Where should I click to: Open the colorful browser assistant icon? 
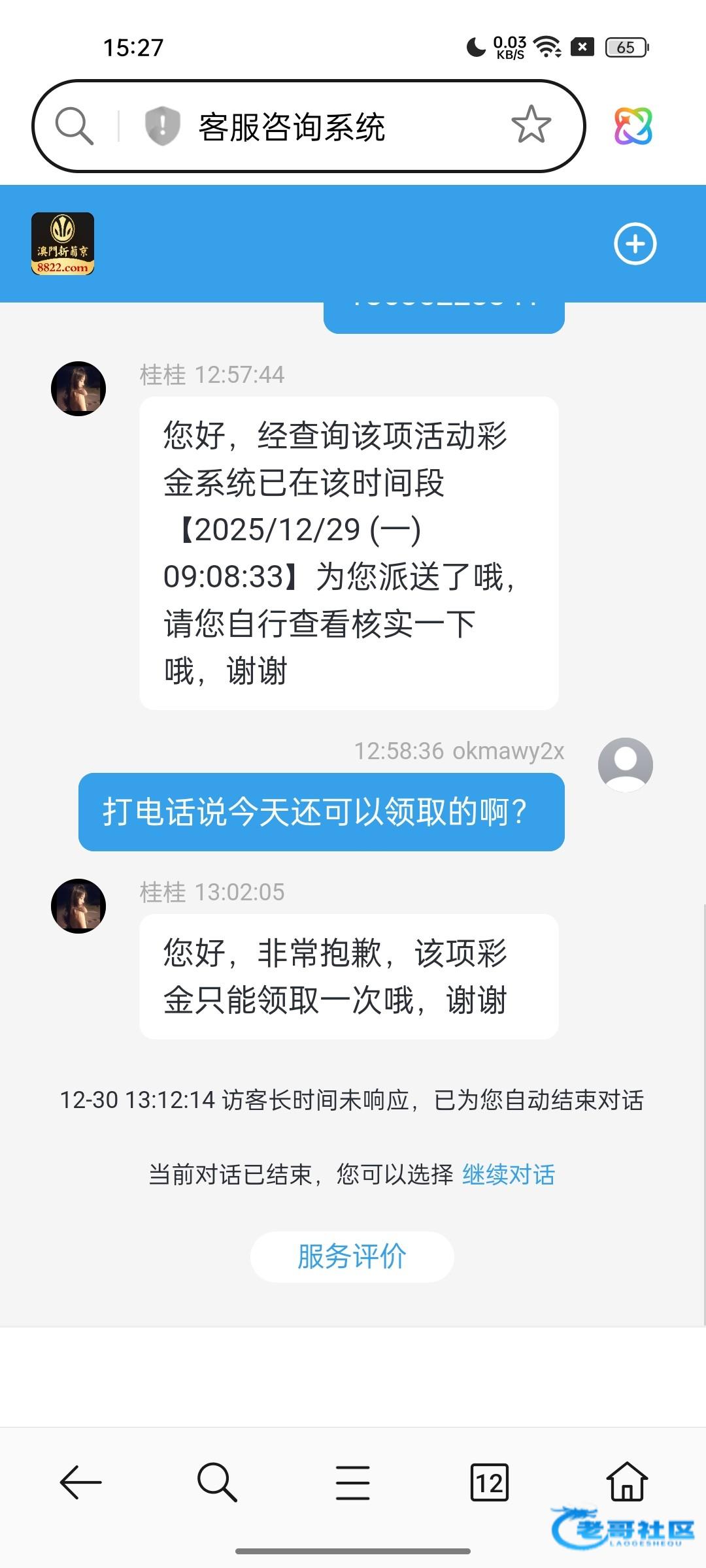(x=633, y=126)
